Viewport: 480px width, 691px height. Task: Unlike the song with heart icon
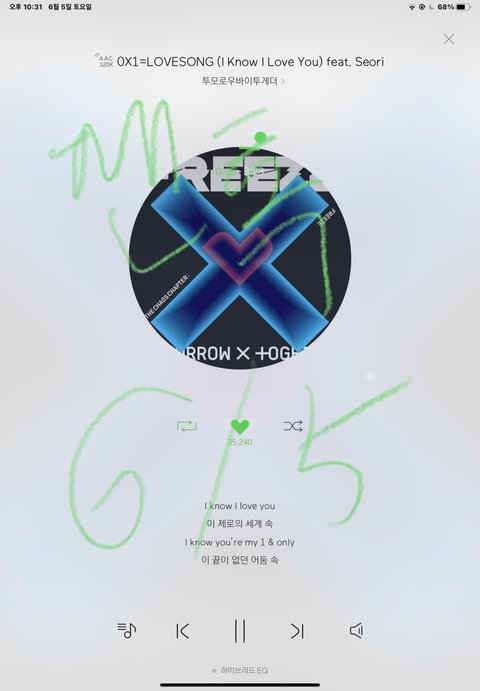tap(240, 427)
